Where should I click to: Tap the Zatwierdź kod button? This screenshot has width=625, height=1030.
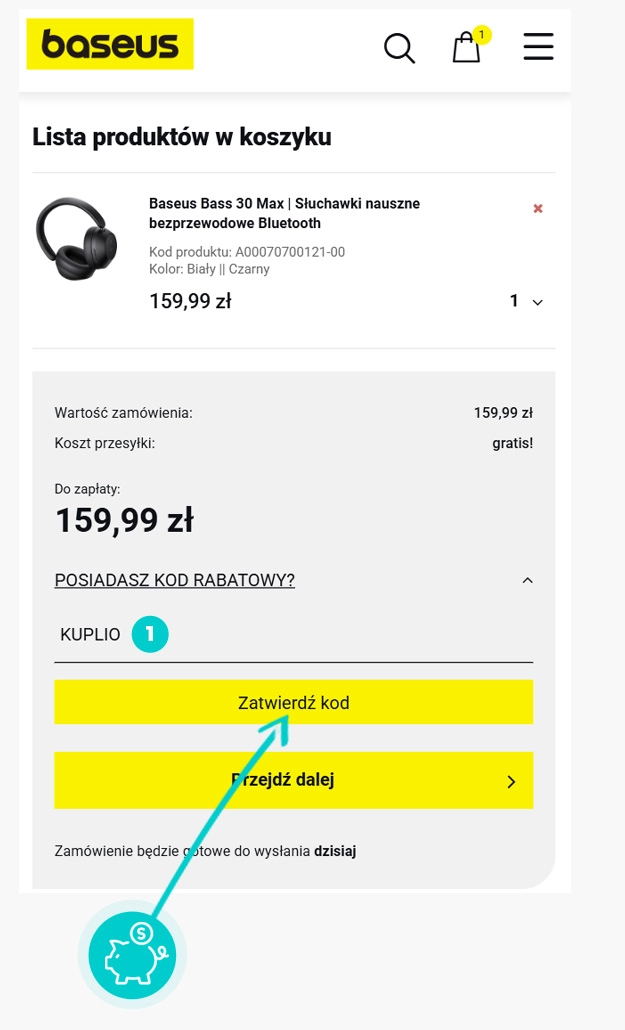[293, 702]
